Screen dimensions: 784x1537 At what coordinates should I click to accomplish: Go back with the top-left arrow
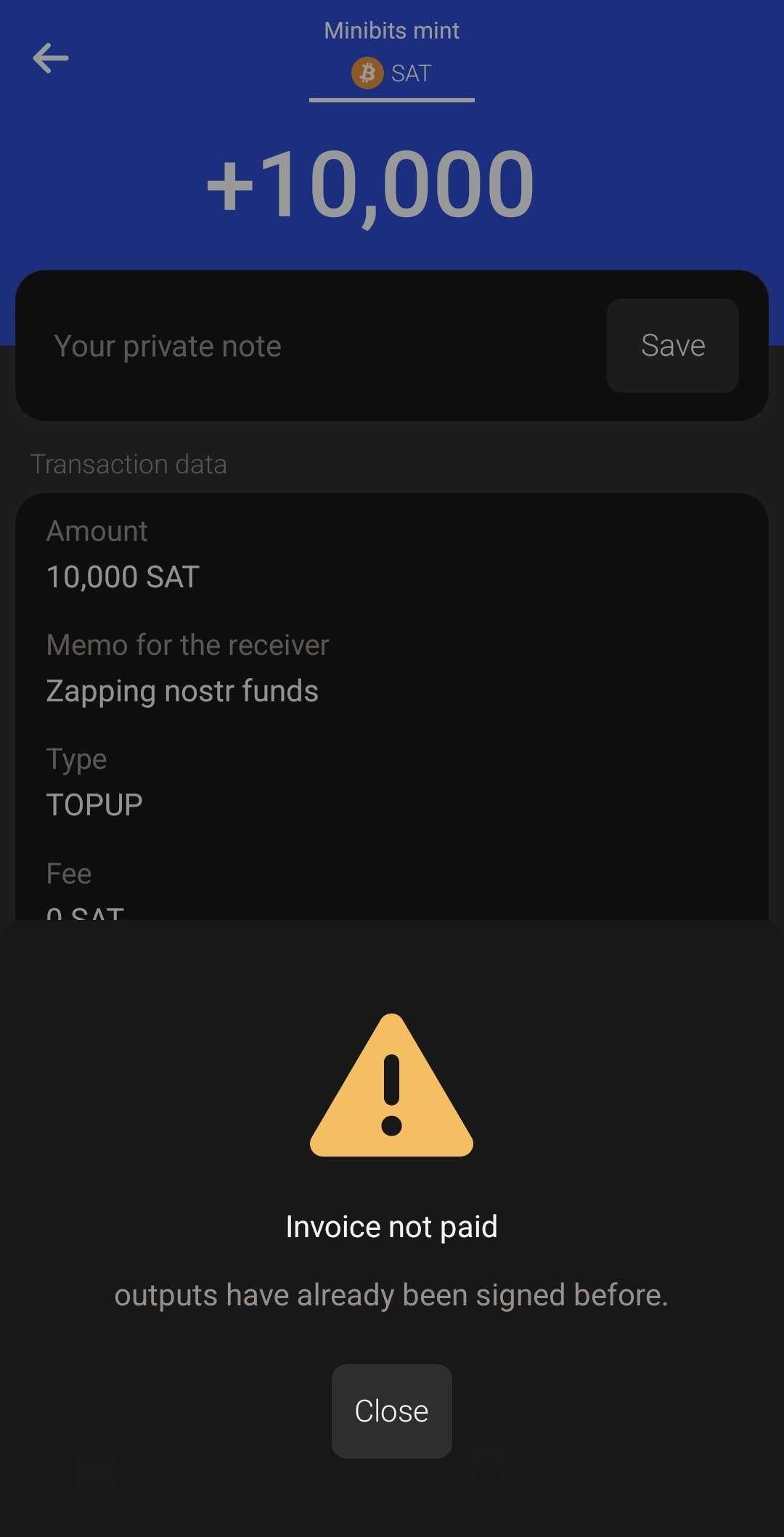51,58
